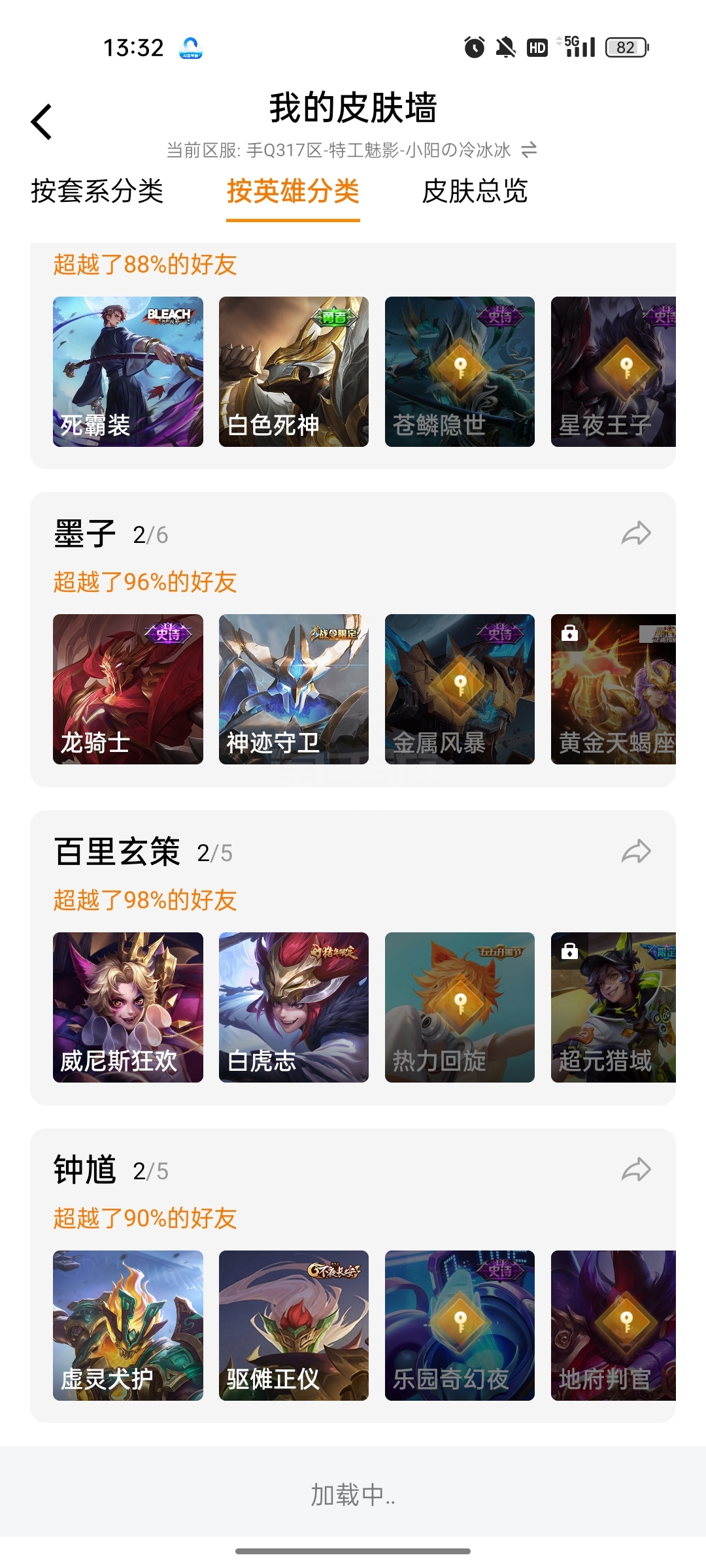Go back from 我的皮肤墙

[42, 122]
